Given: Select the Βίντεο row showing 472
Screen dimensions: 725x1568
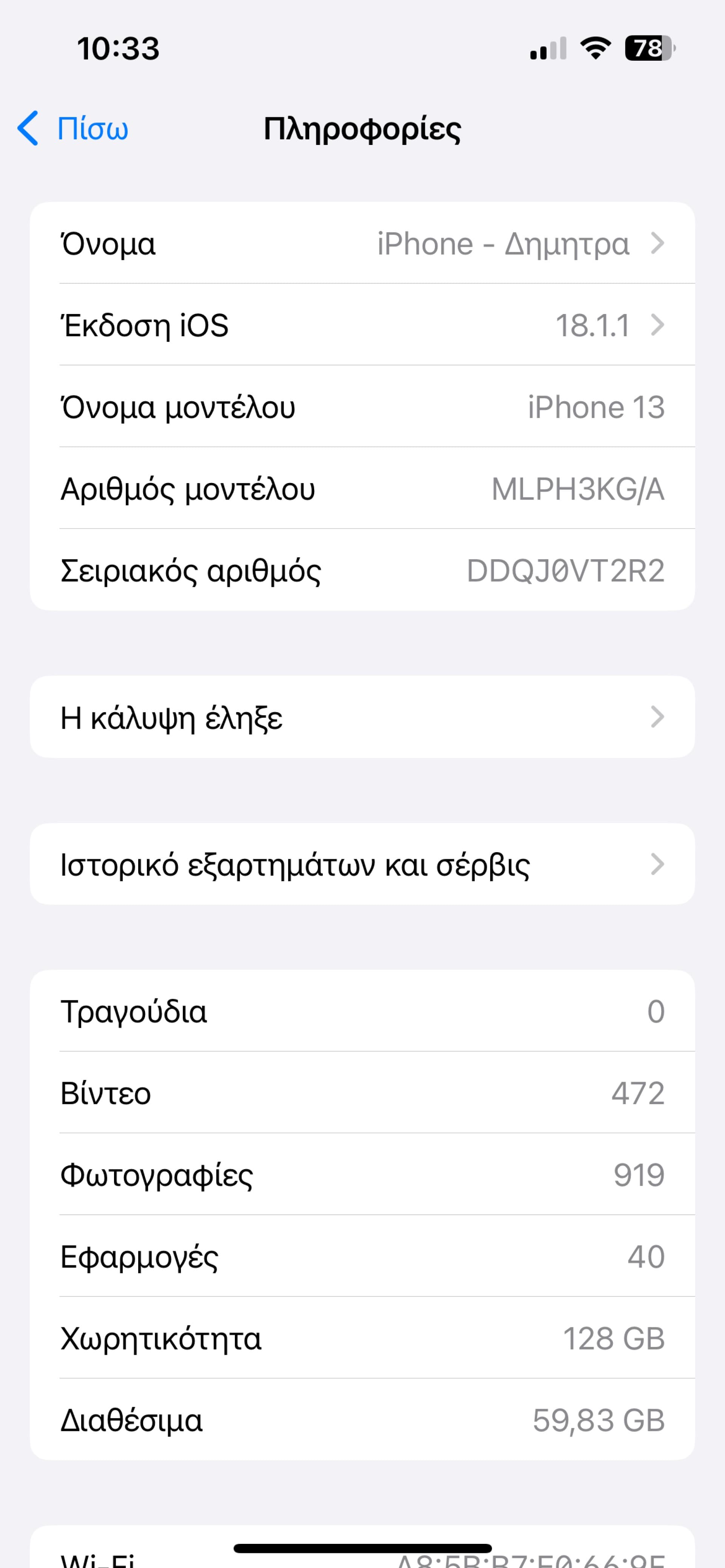Looking at the screenshot, I should click(x=362, y=1093).
